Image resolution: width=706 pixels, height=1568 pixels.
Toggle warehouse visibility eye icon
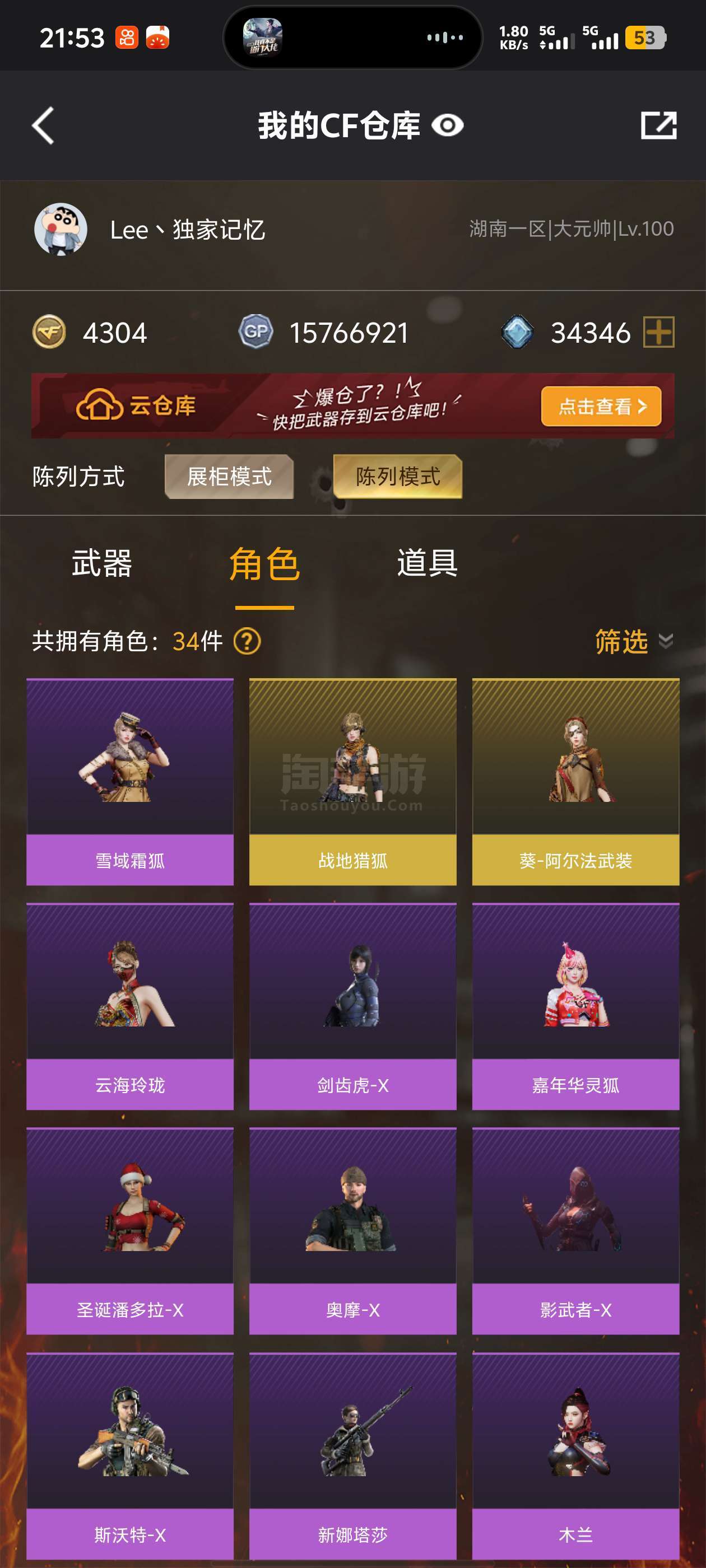point(447,126)
